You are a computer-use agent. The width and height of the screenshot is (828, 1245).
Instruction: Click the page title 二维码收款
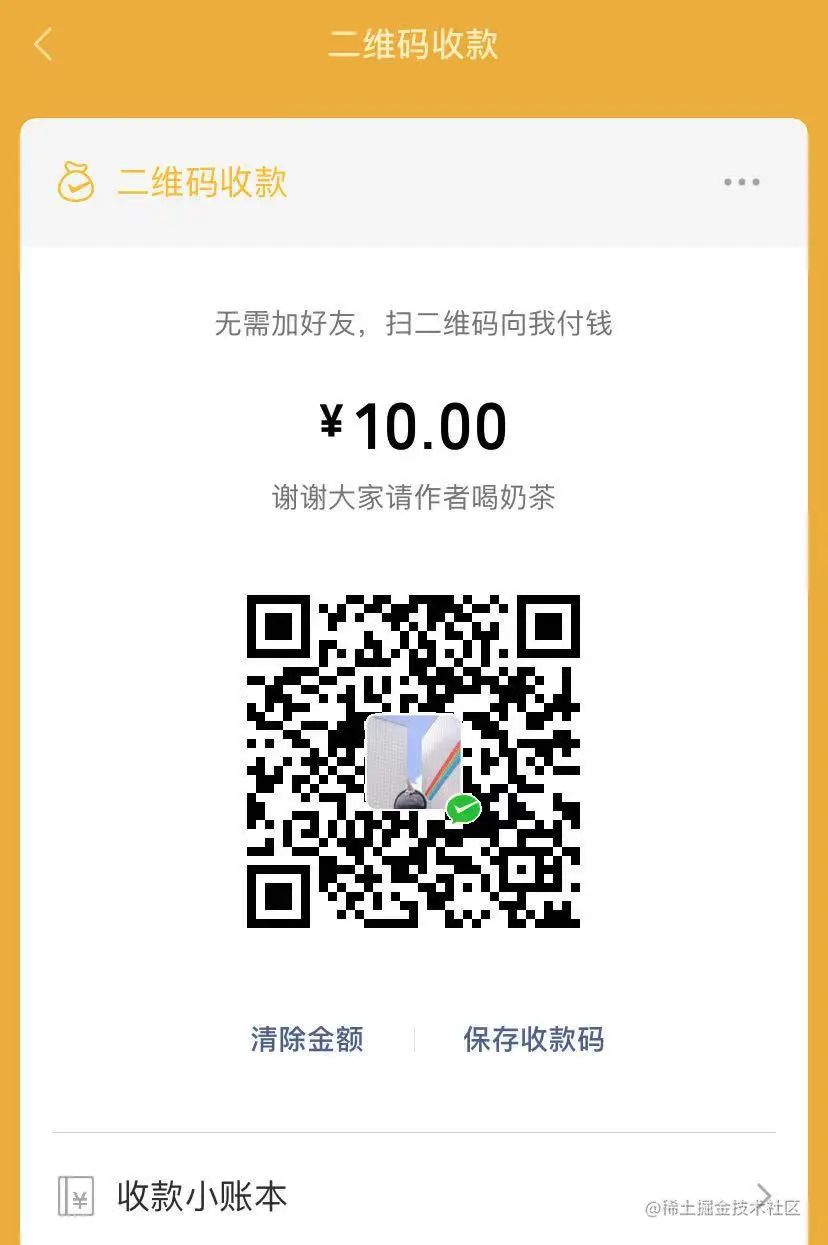(x=414, y=45)
